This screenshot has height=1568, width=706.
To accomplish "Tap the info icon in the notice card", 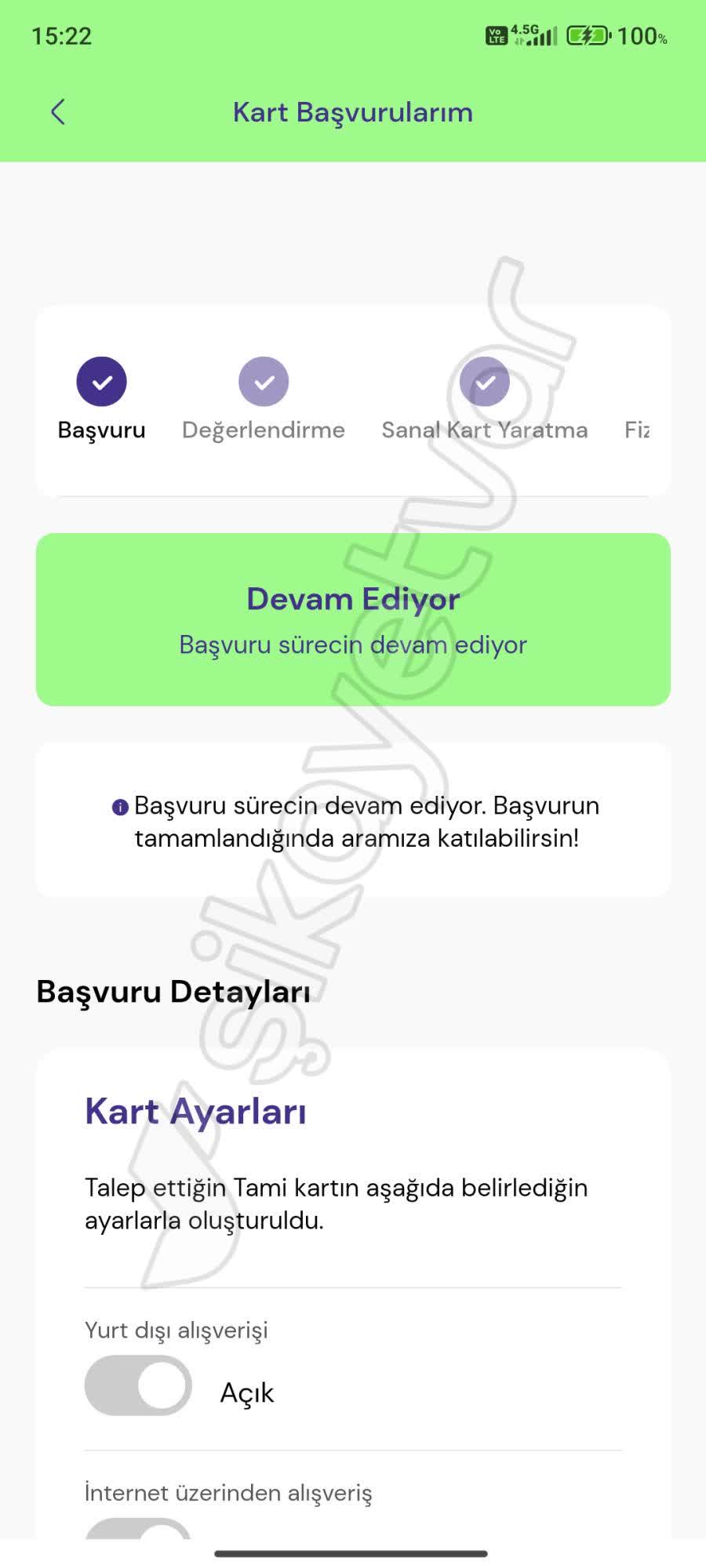I will (118, 806).
